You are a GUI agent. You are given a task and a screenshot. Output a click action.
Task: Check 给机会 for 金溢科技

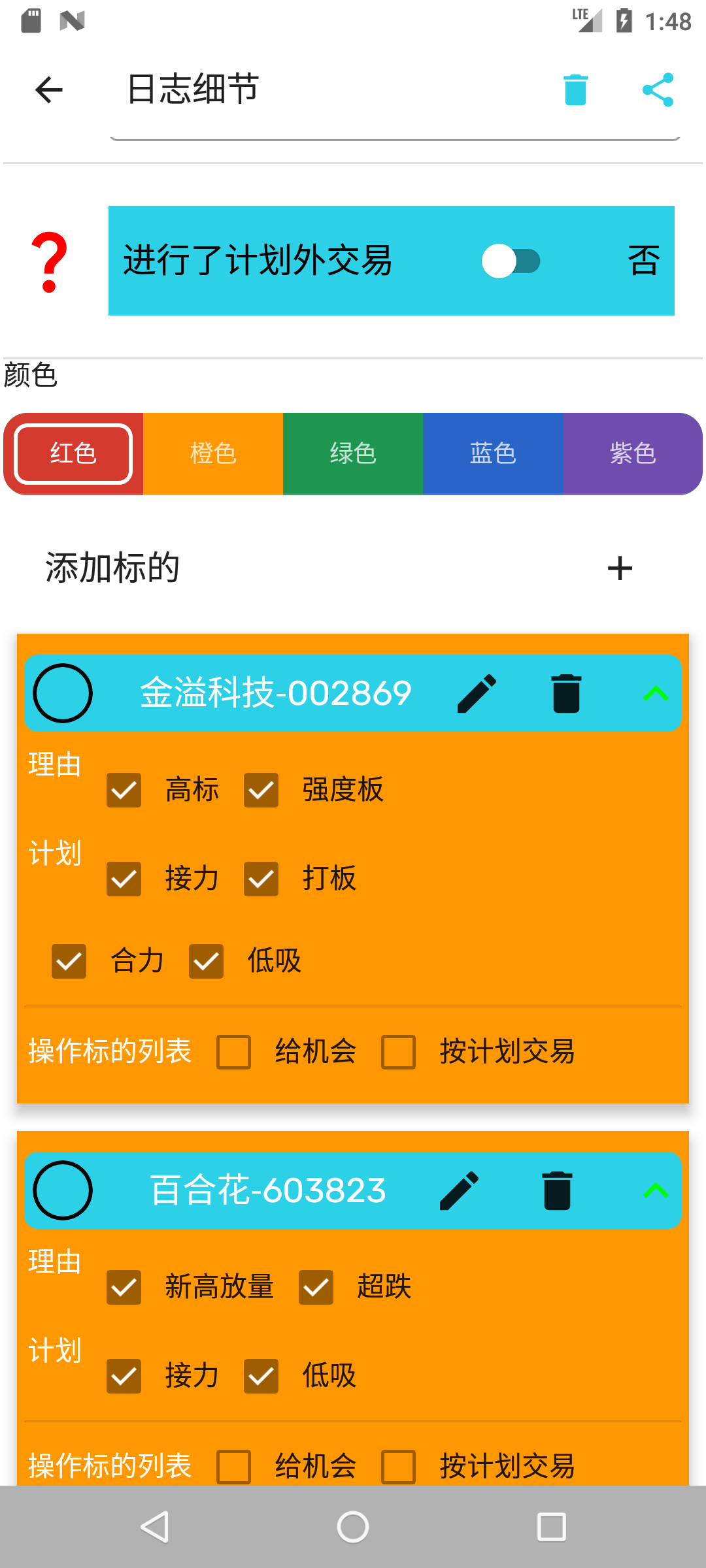pos(233,1052)
